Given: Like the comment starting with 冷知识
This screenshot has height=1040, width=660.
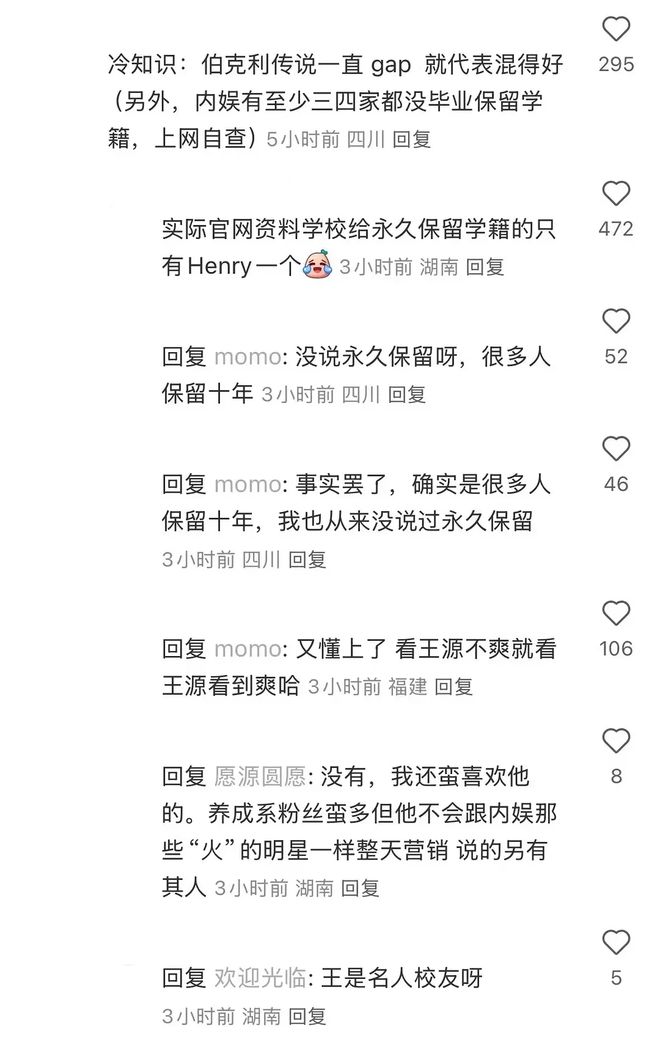Looking at the screenshot, I should (616, 28).
